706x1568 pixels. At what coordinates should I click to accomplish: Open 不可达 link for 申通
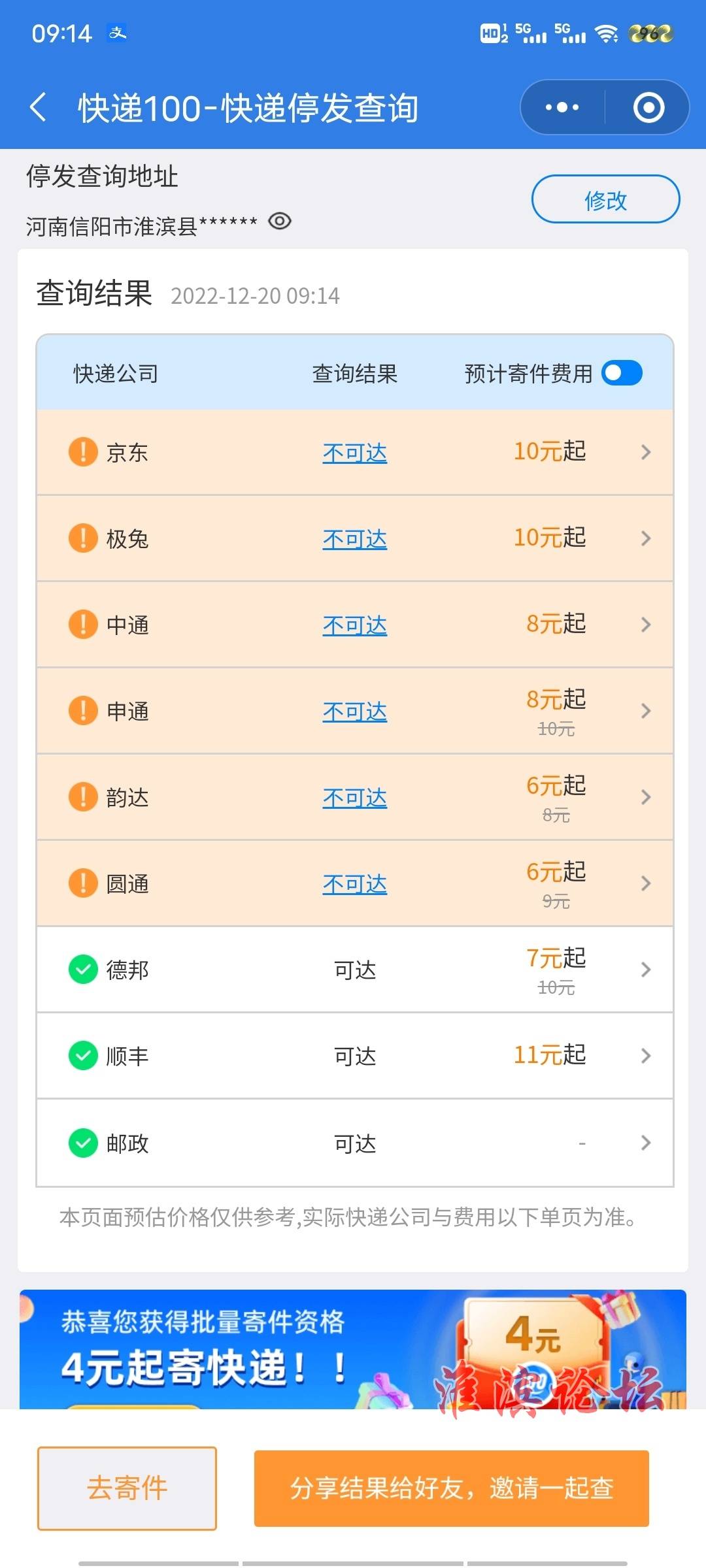pyautogui.click(x=355, y=711)
